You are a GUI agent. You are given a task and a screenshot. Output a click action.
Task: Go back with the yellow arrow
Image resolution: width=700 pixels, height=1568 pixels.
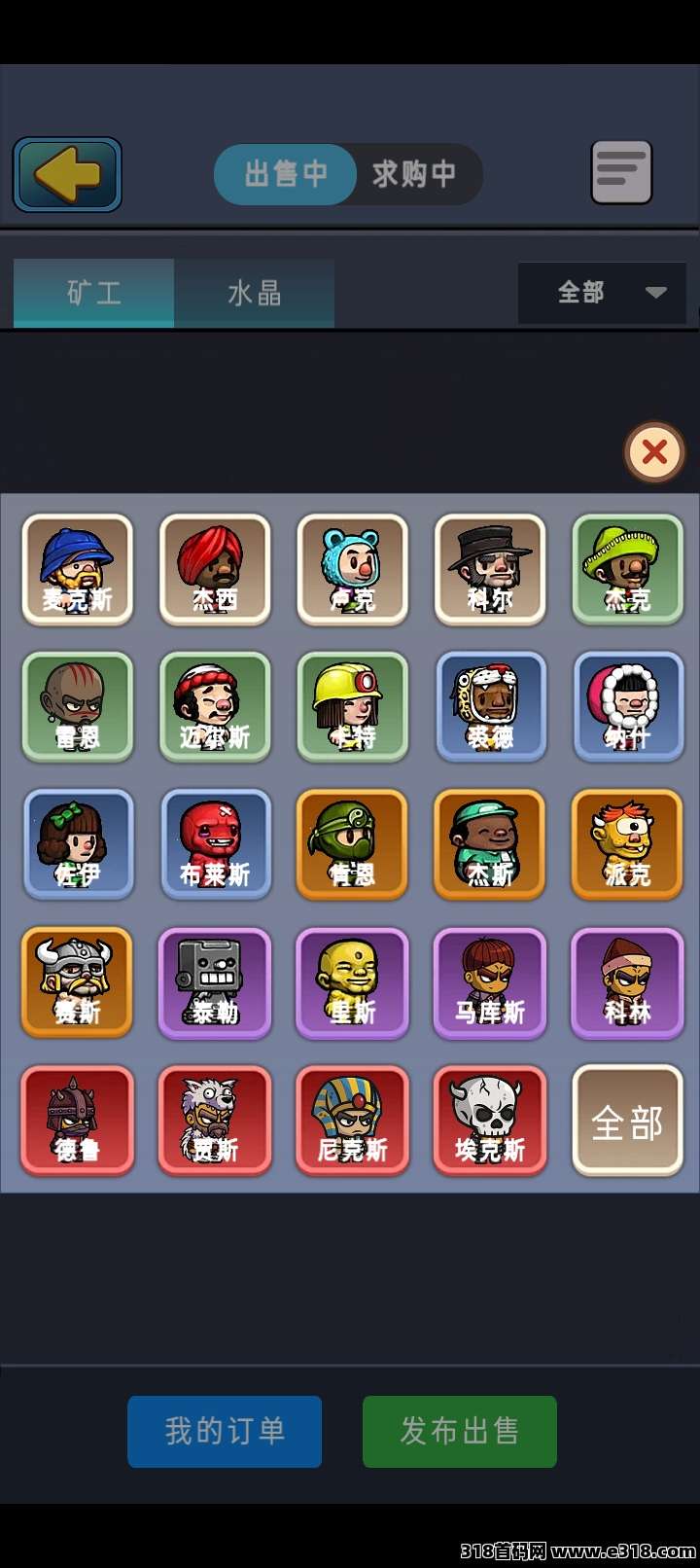point(67,175)
